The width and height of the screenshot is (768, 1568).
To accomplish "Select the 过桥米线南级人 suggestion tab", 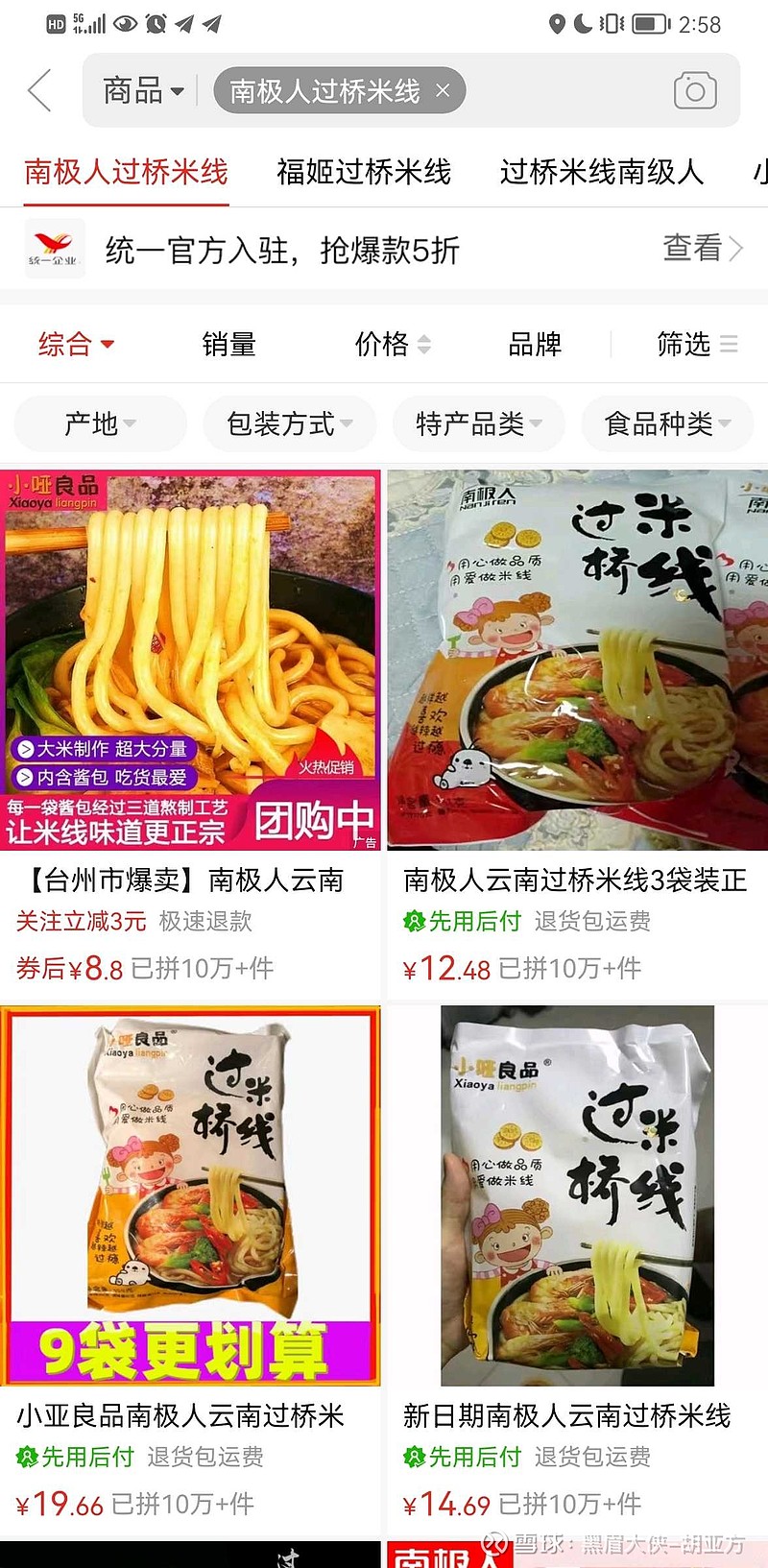I will click(602, 172).
